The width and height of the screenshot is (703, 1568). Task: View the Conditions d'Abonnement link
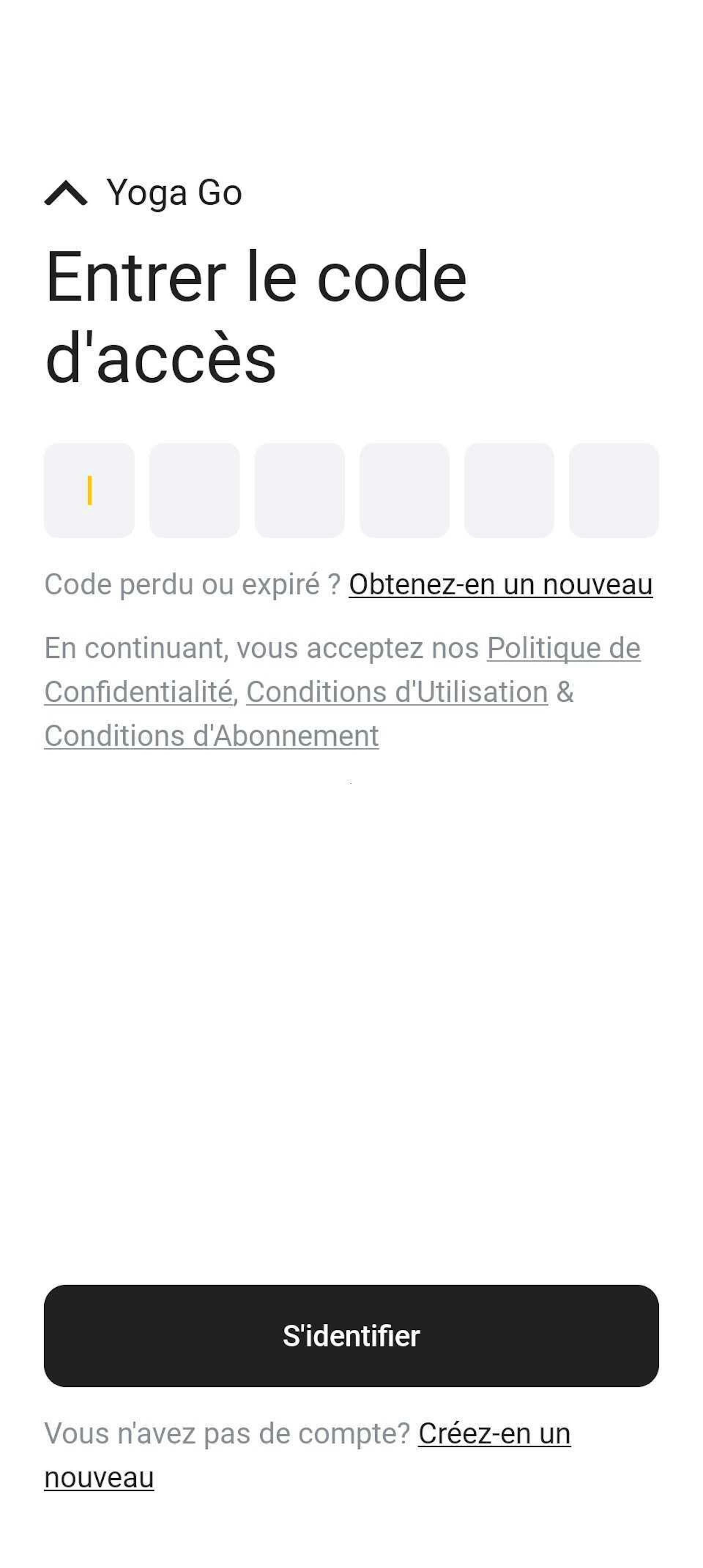click(211, 736)
